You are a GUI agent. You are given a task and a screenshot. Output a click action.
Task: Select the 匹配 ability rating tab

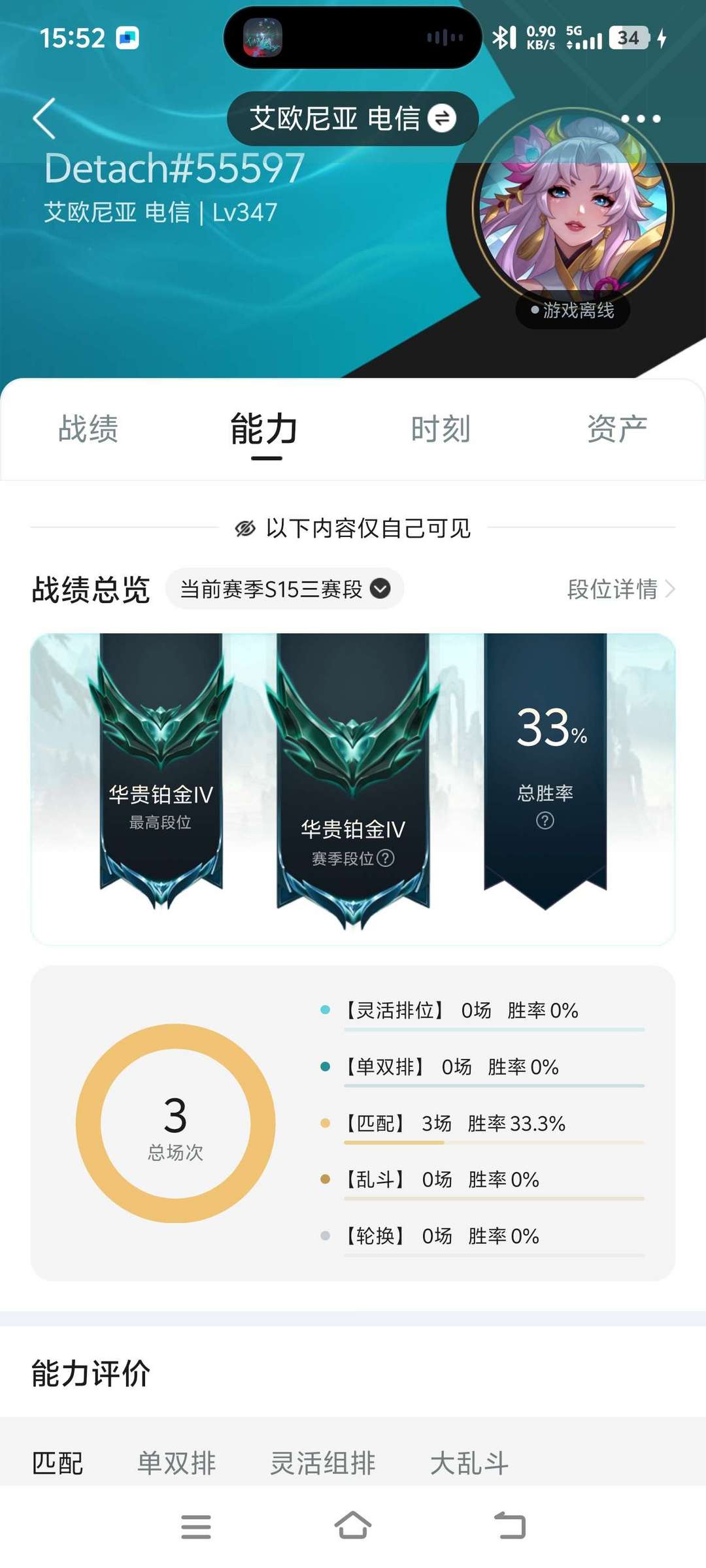click(x=58, y=1463)
